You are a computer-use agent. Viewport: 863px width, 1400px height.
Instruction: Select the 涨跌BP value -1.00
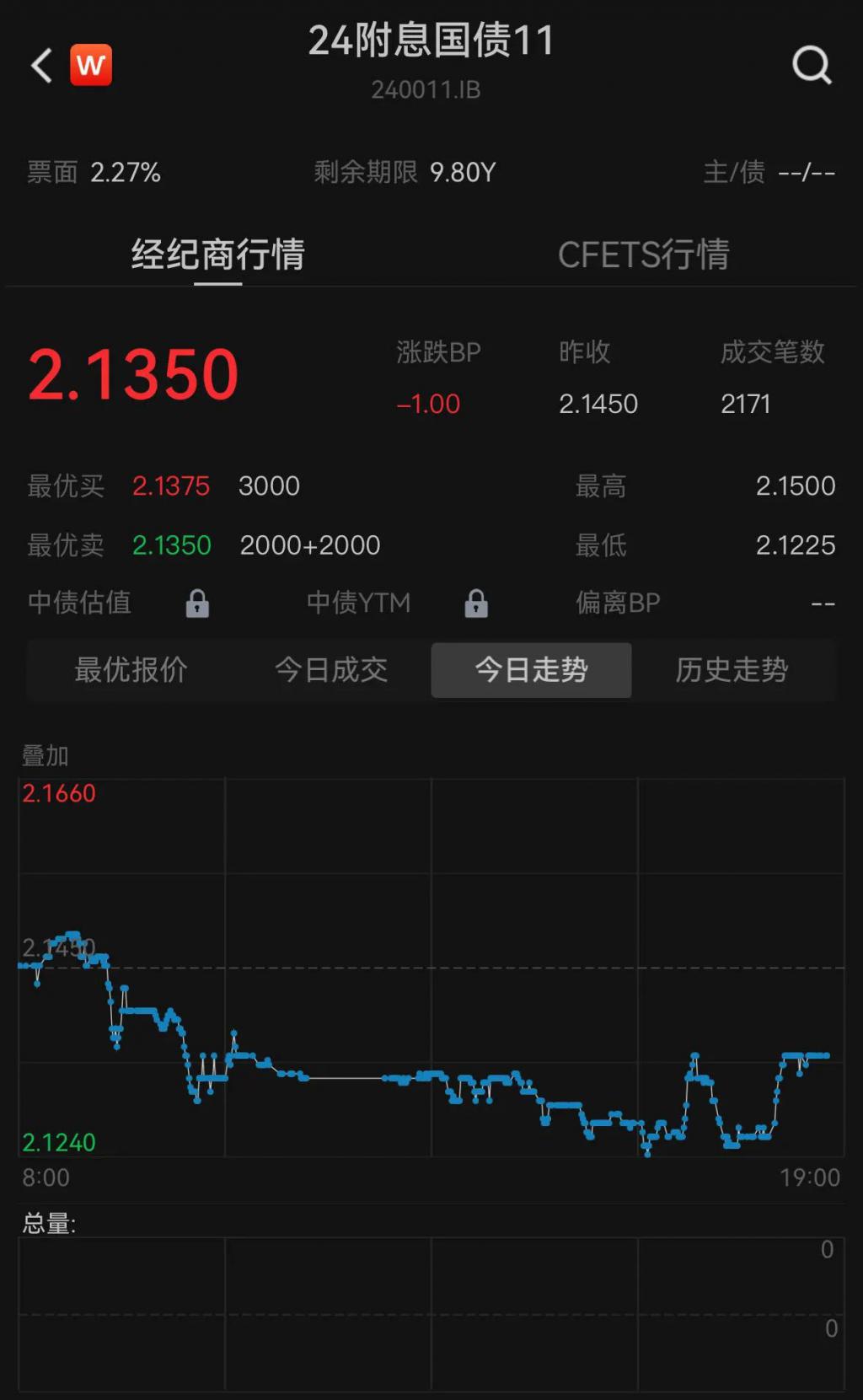click(x=426, y=404)
